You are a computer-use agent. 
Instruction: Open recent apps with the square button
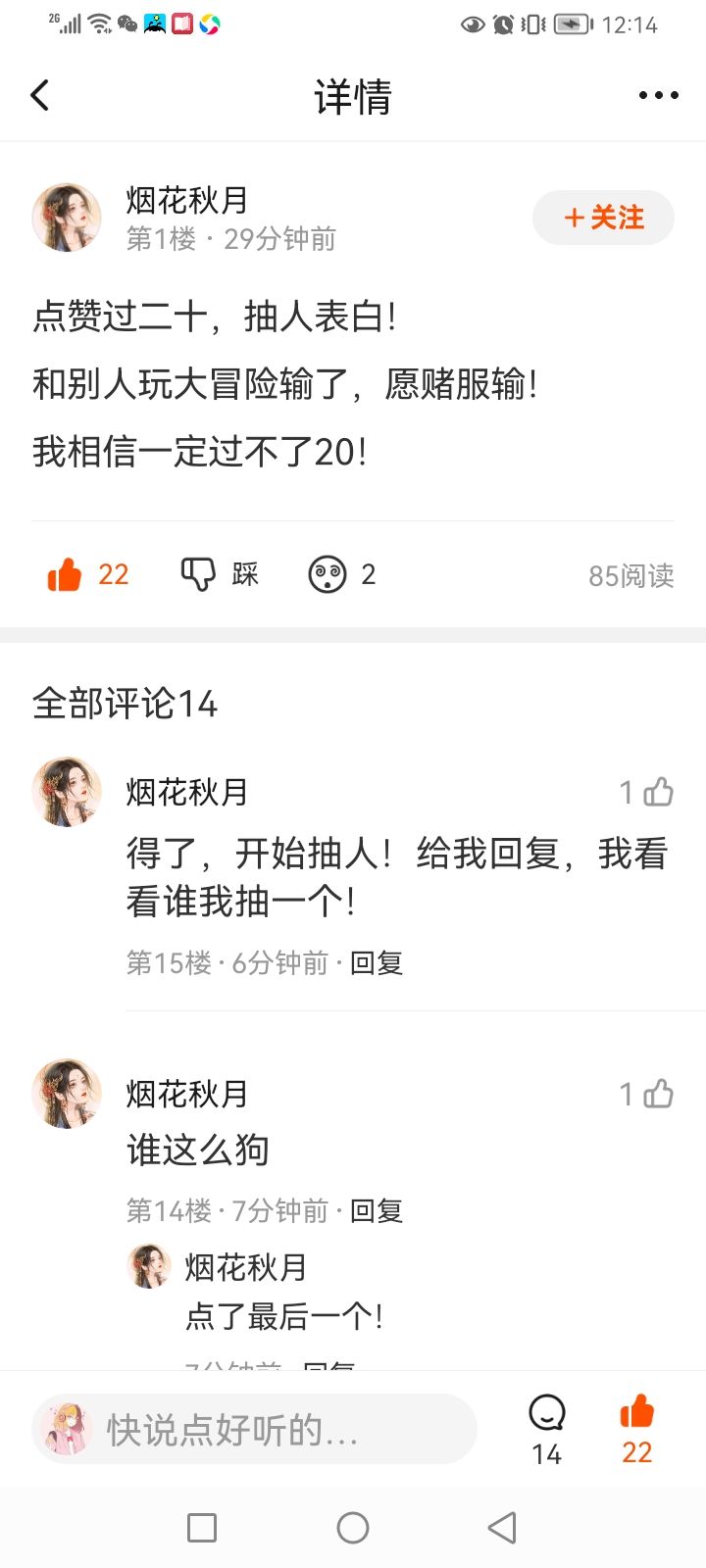tap(202, 1527)
